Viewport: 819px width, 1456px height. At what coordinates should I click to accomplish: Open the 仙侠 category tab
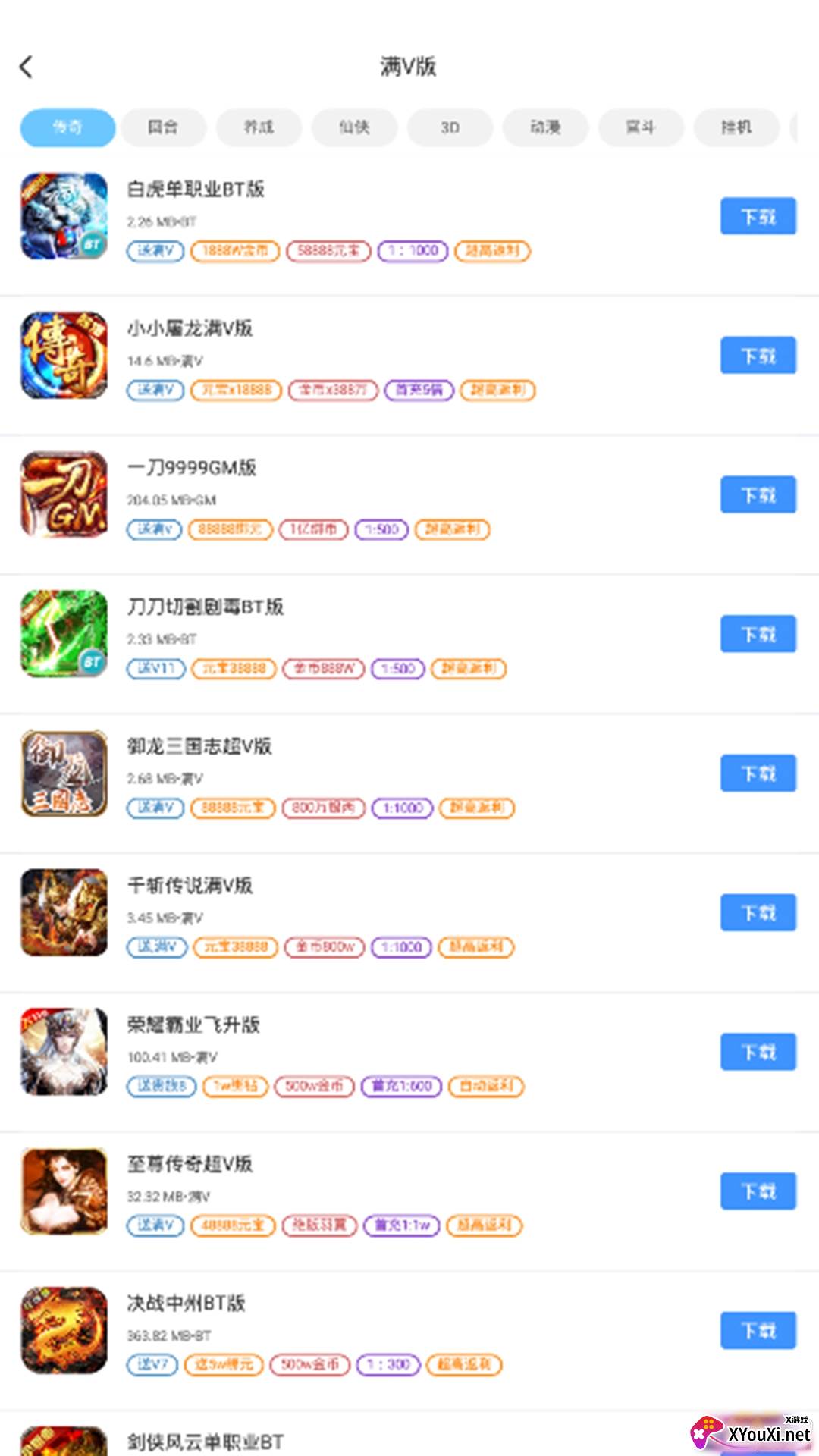coord(354,127)
